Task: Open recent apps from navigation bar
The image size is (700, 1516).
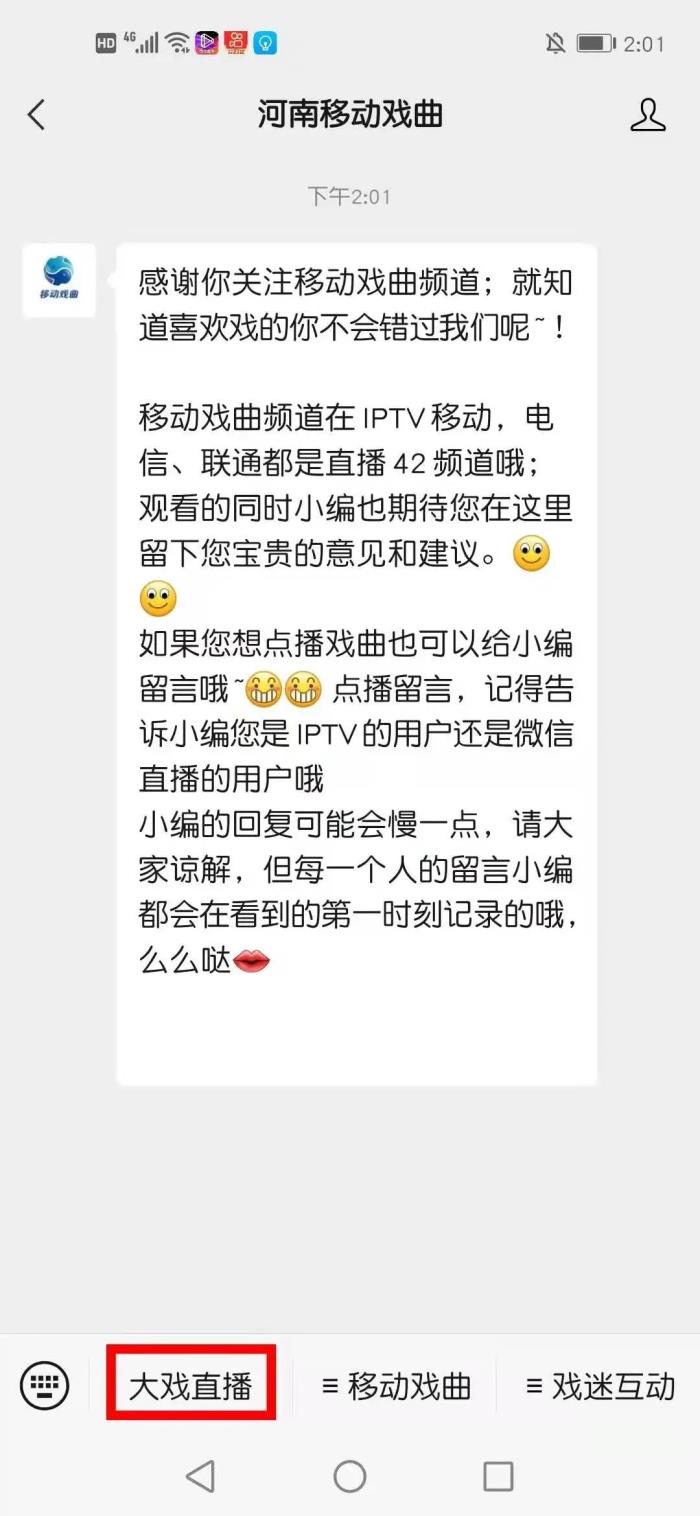Action: (498, 1476)
